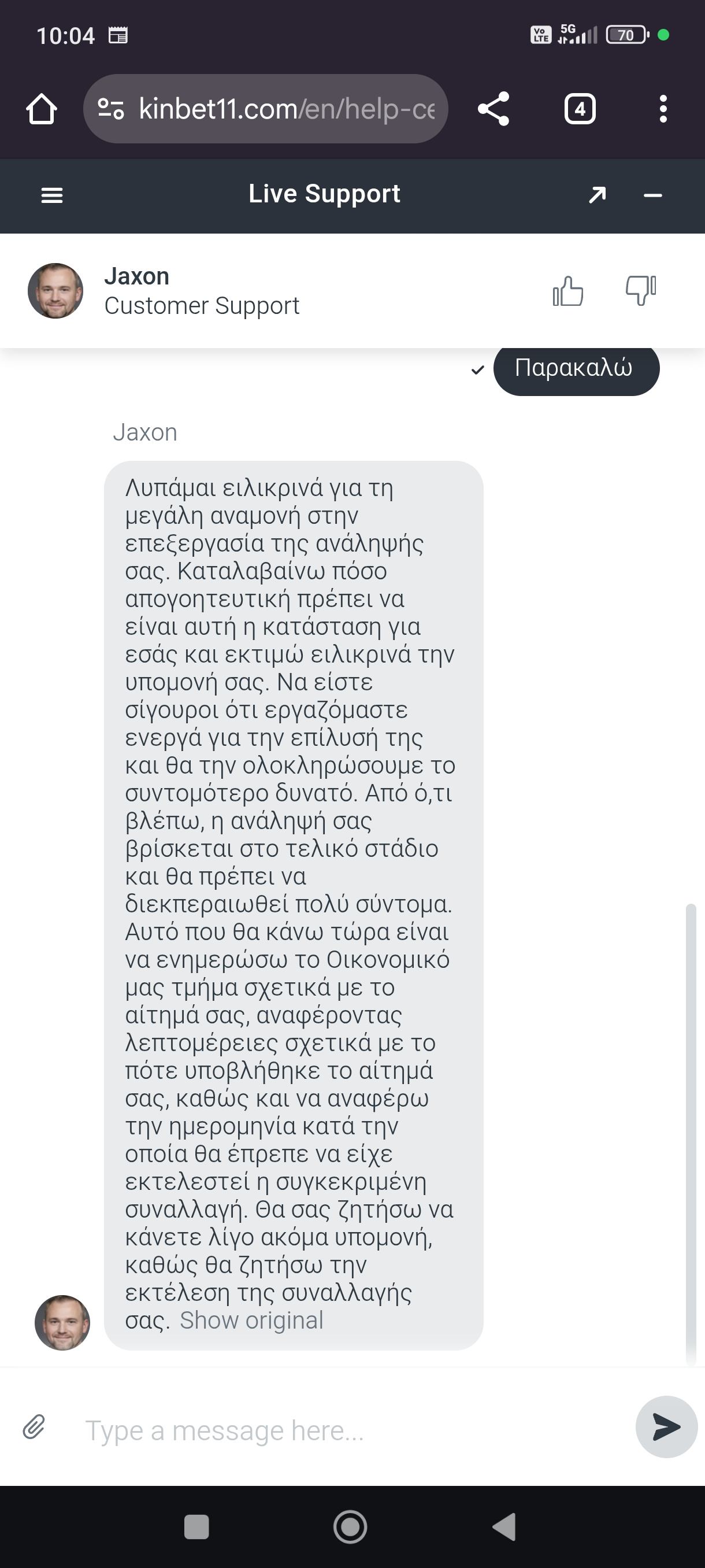
Task: Attach a file to the chat
Action: (34, 1426)
